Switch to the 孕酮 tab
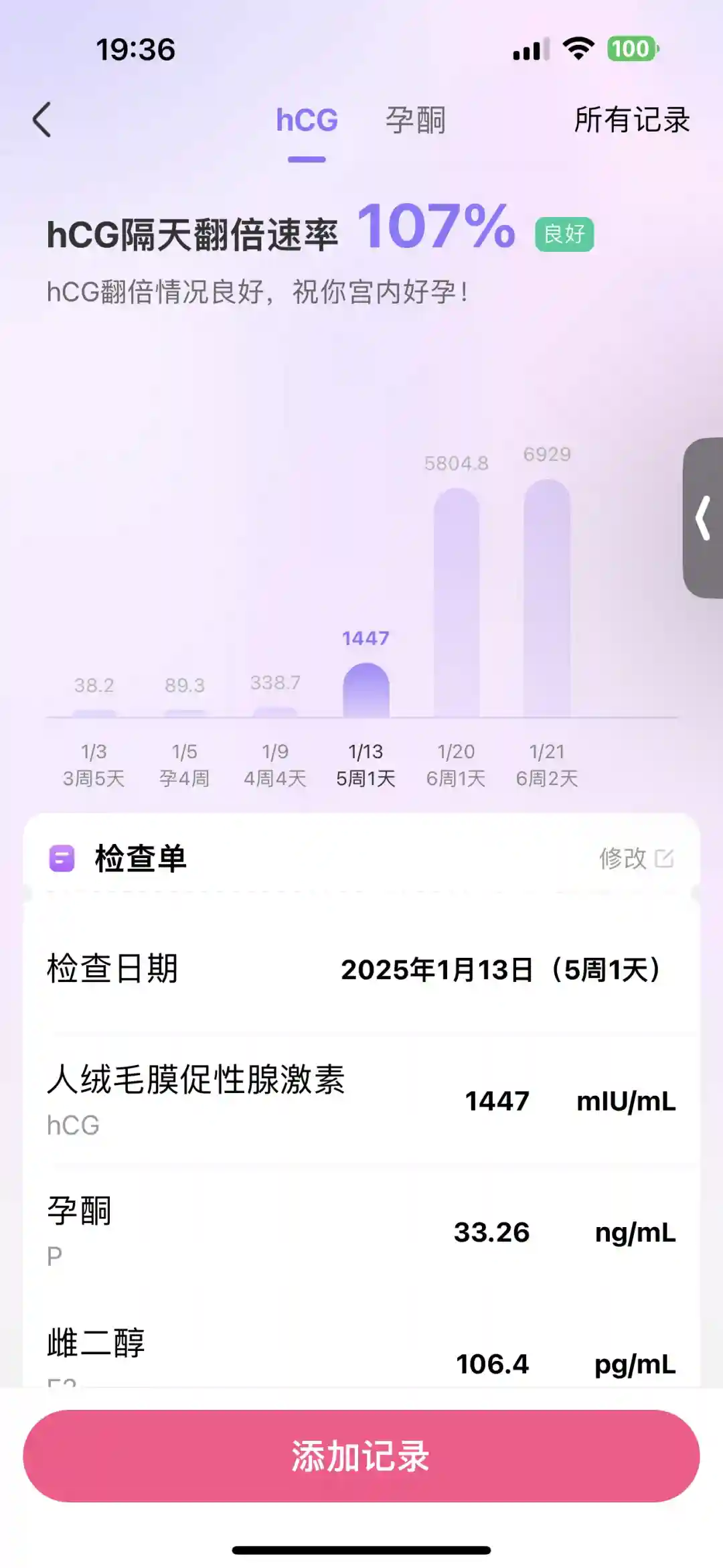Viewport: 723px width, 1568px height. coord(415,121)
